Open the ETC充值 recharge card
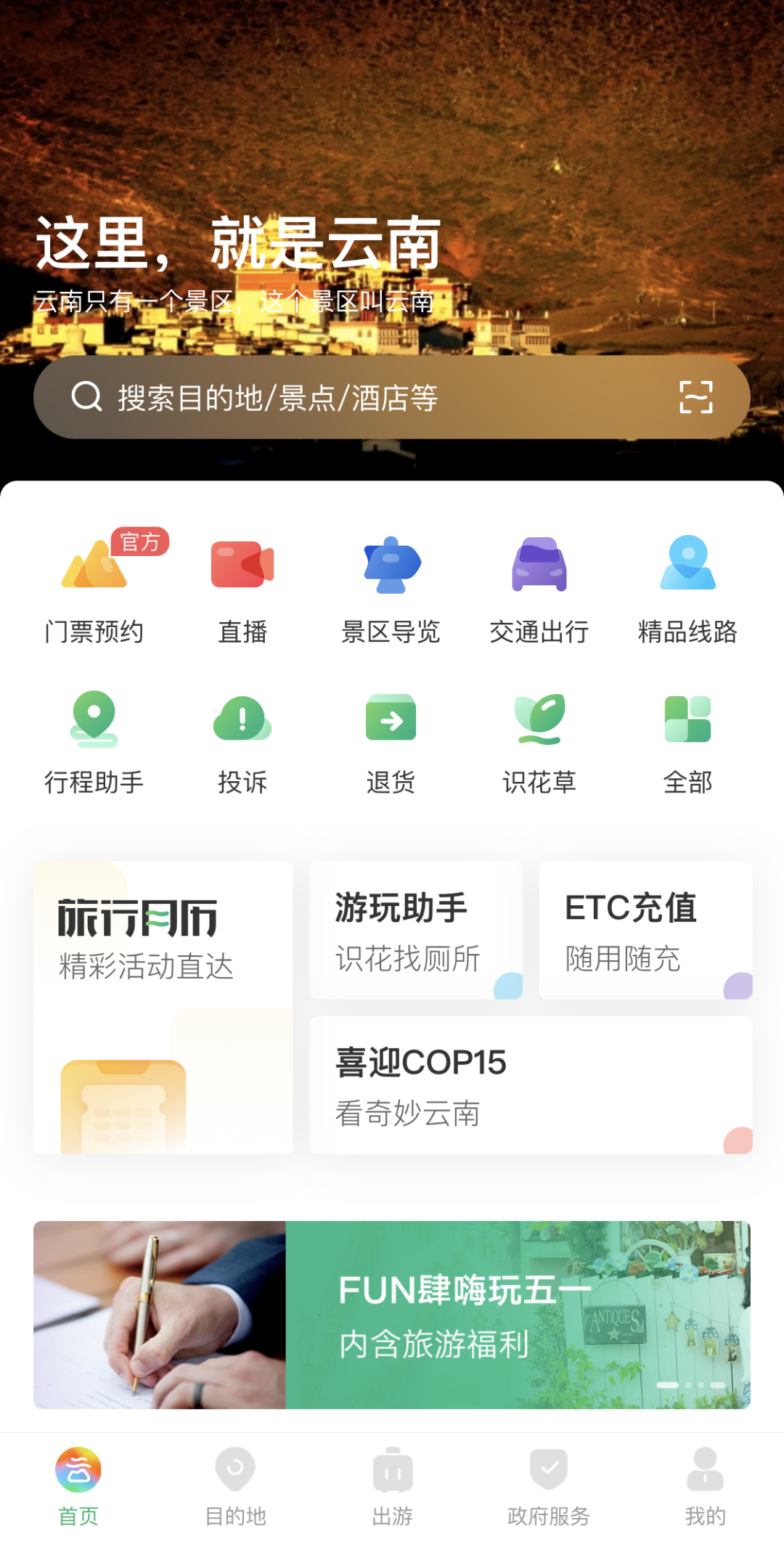 point(645,930)
